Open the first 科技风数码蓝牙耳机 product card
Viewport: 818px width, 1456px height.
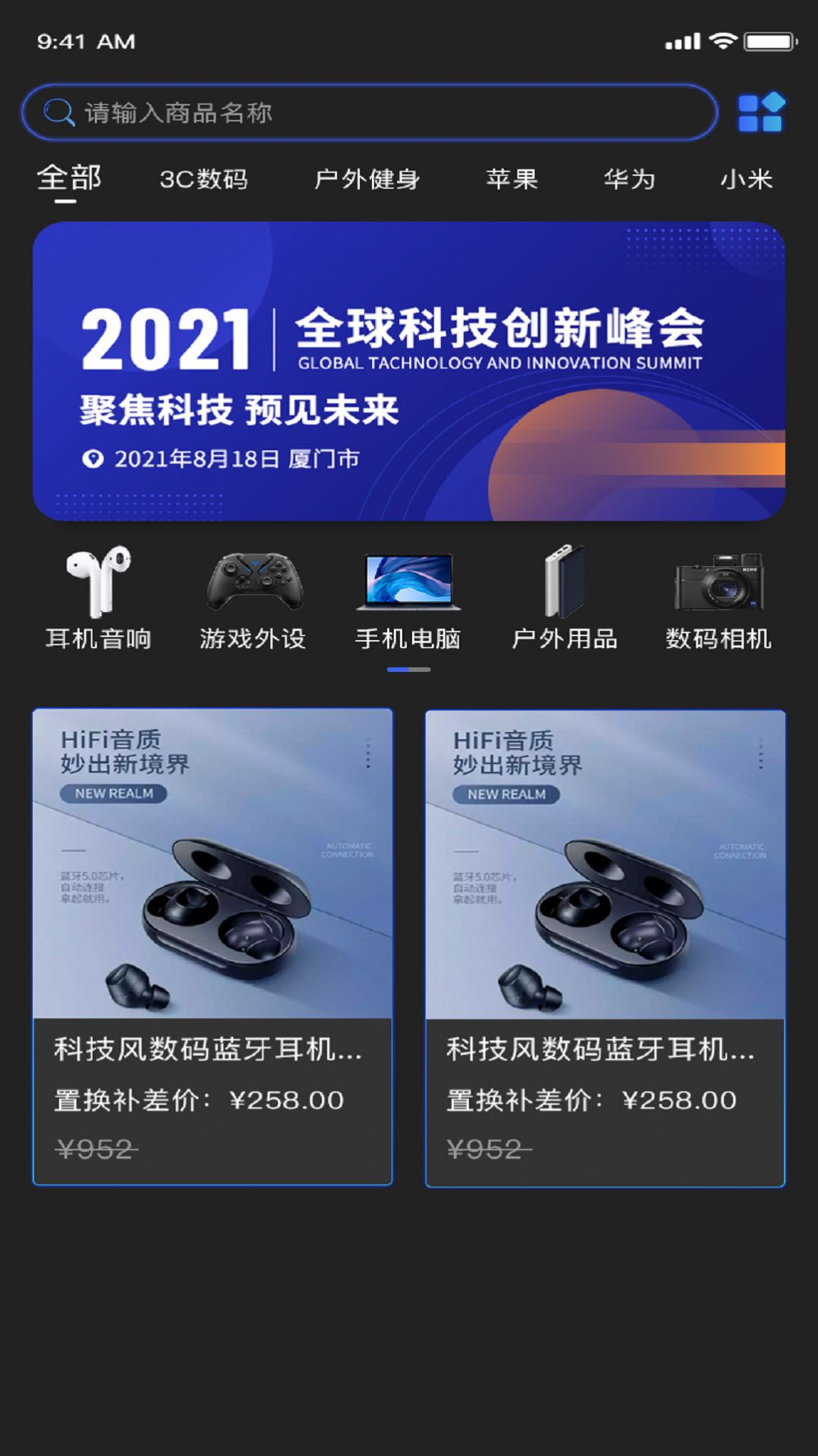212,946
